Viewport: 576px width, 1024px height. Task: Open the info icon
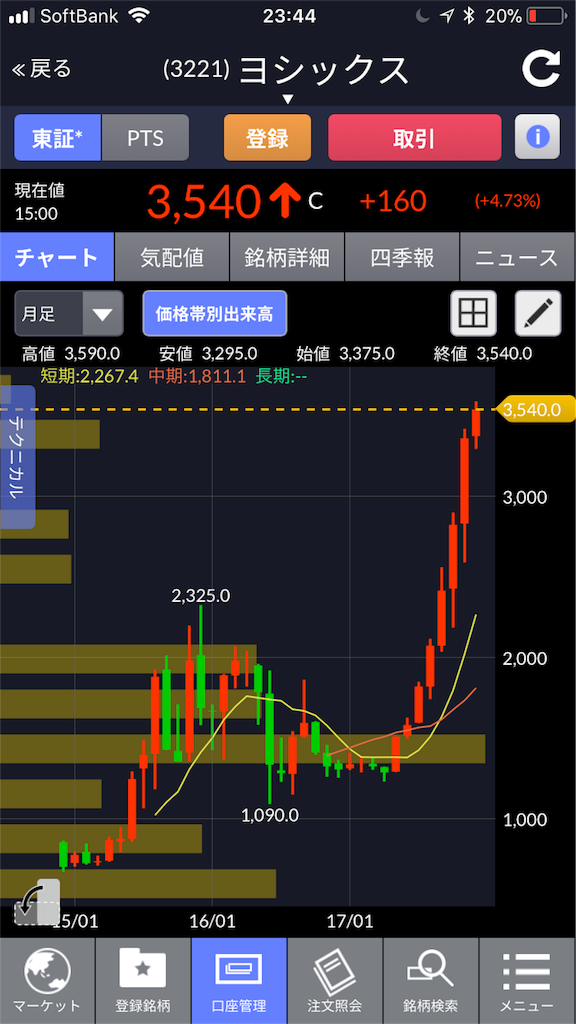(x=537, y=137)
